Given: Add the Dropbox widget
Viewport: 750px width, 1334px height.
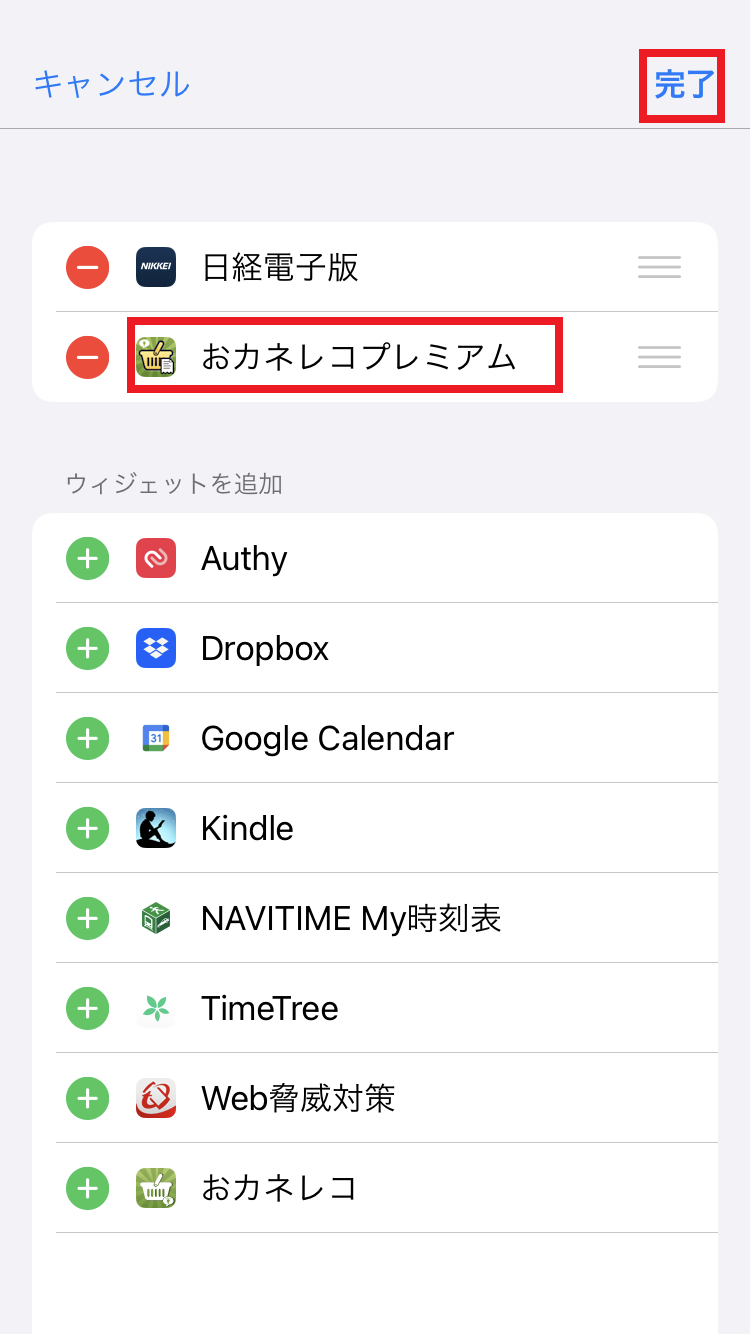Looking at the screenshot, I should [x=88, y=648].
